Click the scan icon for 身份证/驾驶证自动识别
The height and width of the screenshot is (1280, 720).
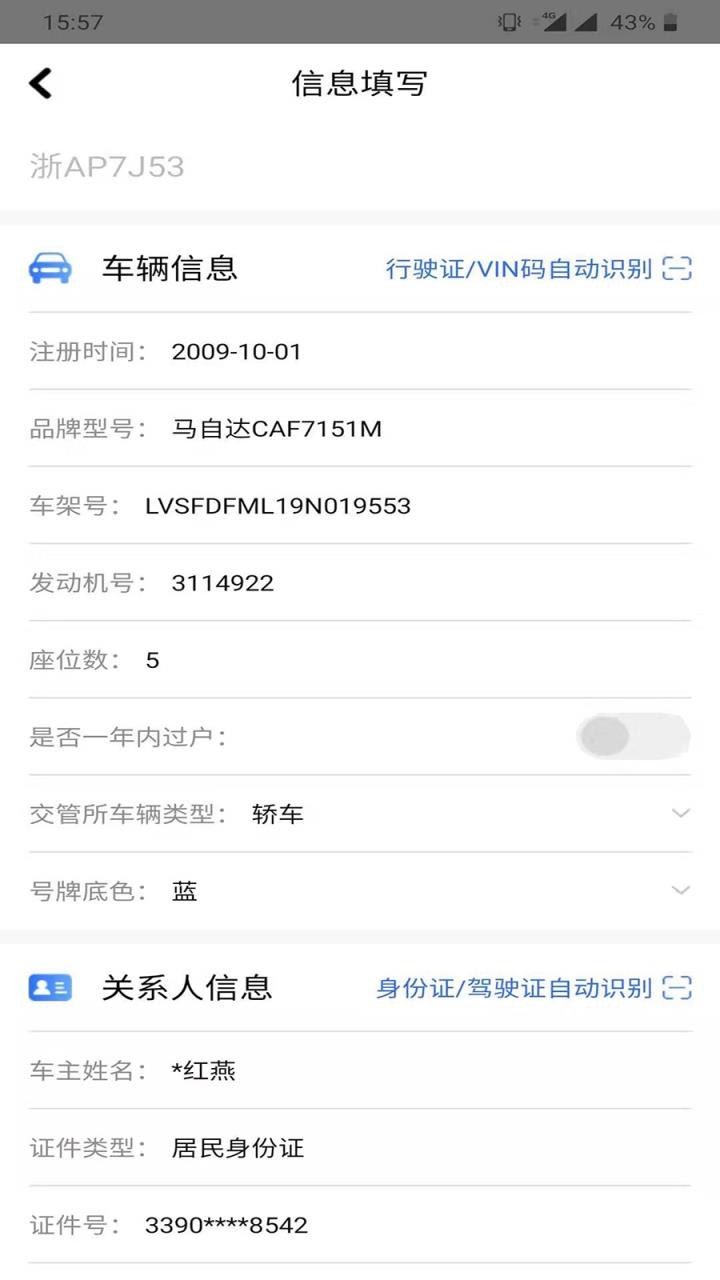[x=678, y=988]
